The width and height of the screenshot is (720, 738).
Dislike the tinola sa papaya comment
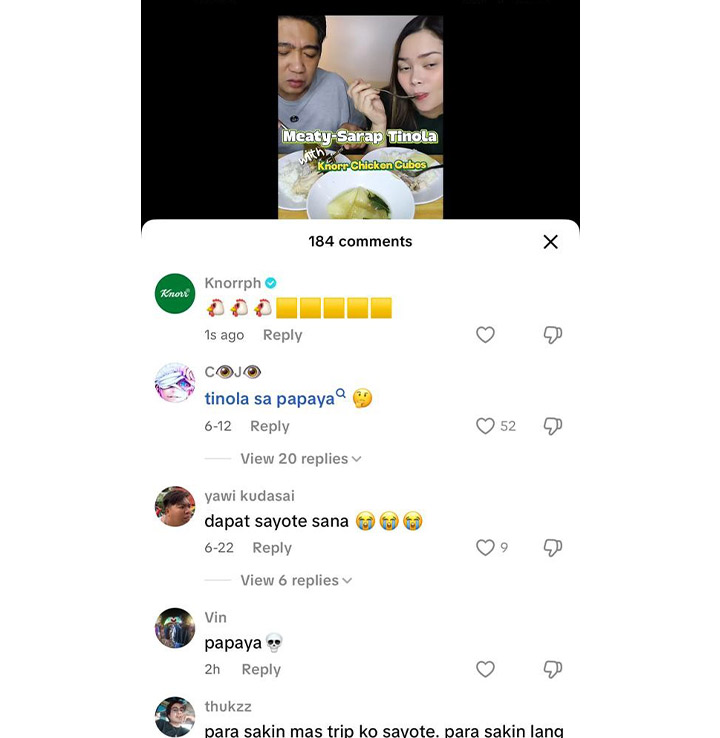pyautogui.click(x=552, y=426)
